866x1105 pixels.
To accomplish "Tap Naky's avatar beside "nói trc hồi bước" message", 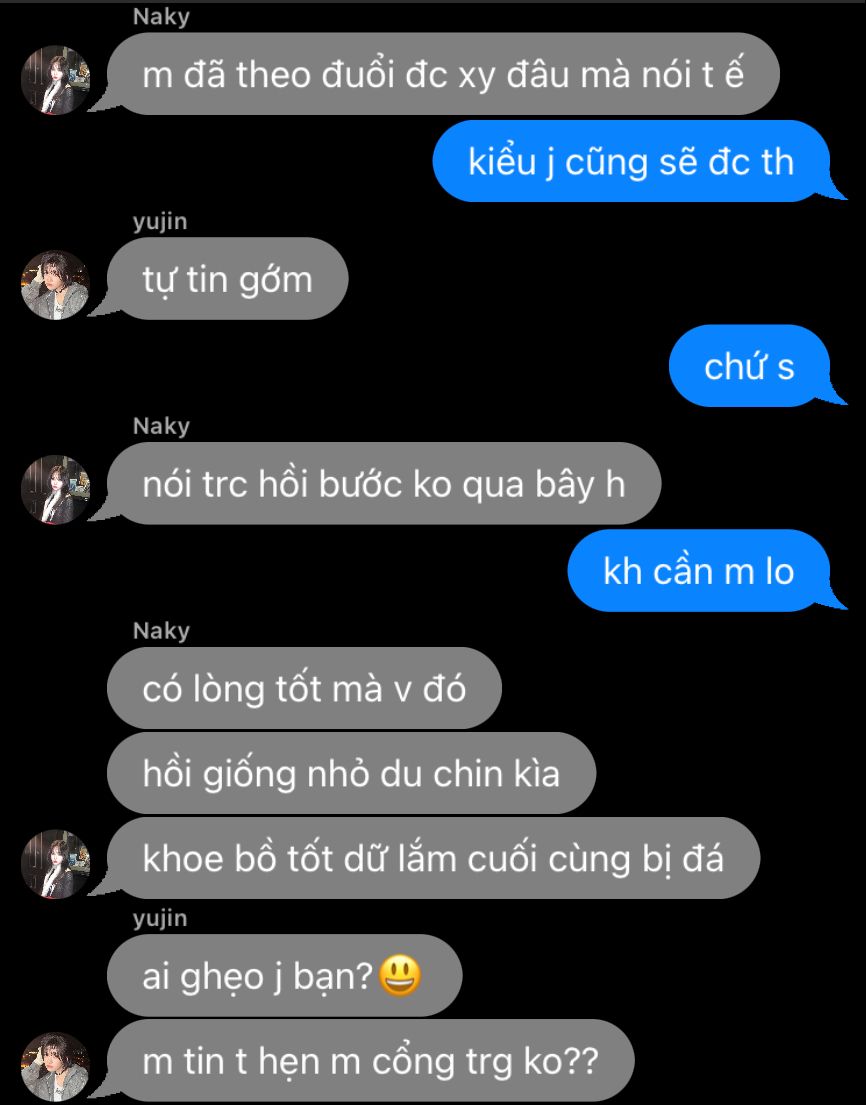I will point(56,490).
